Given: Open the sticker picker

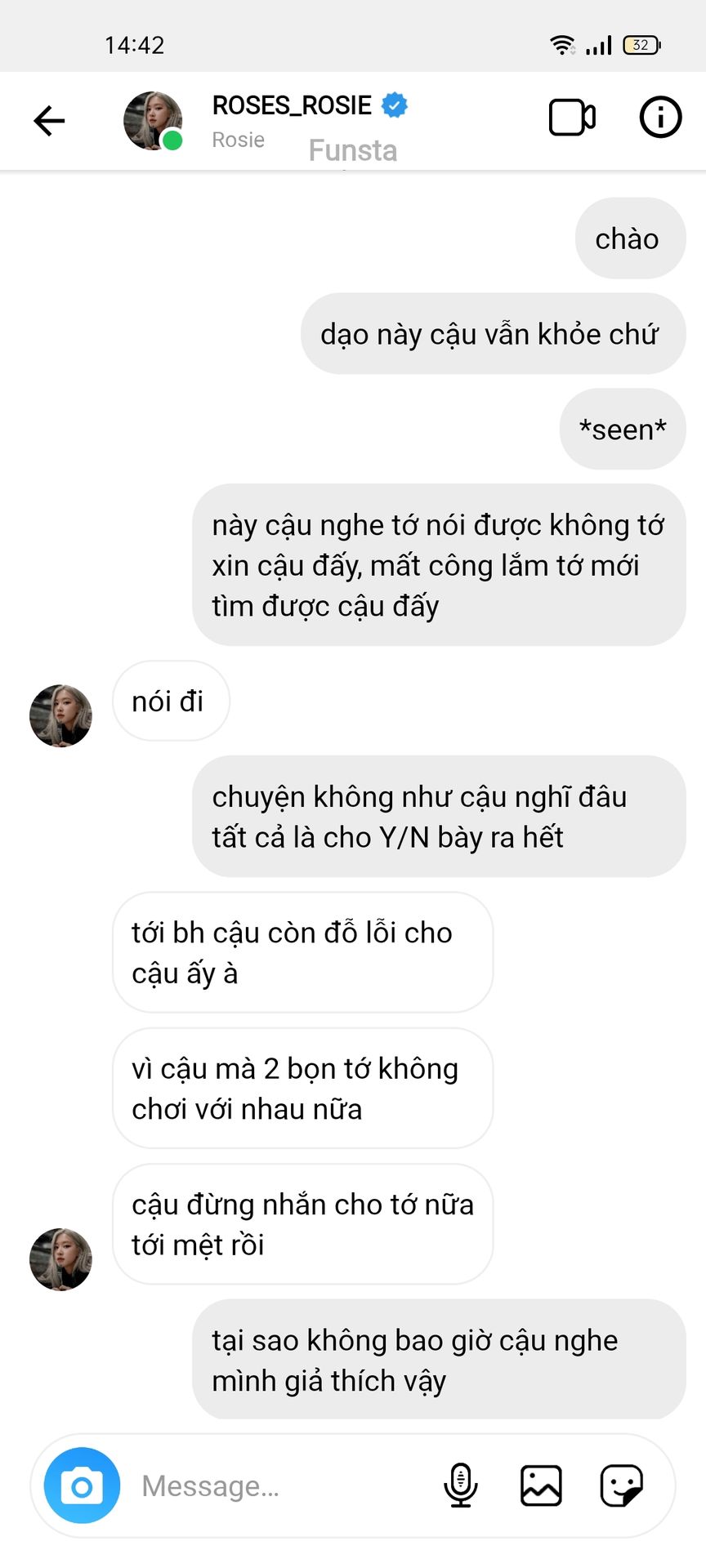Looking at the screenshot, I should pyautogui.click(x=621, y=1485).
